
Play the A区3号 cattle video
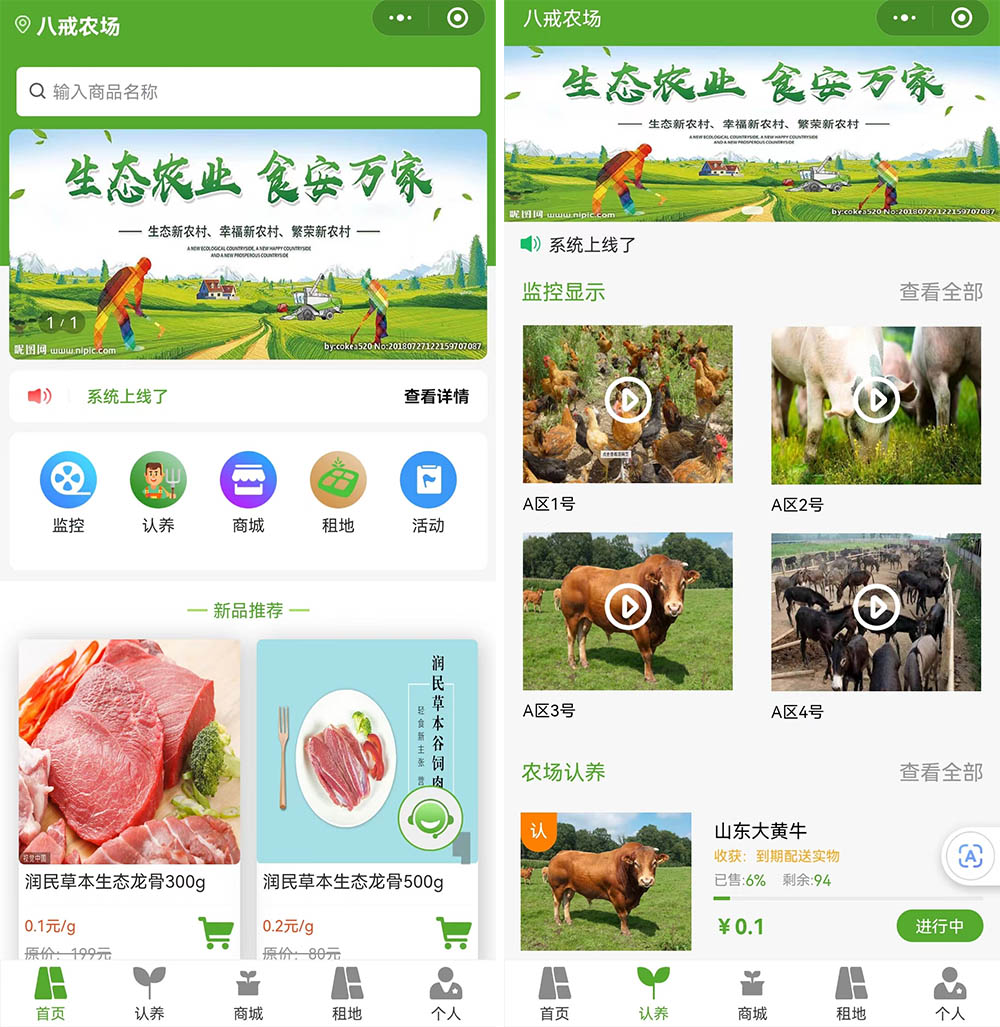[x=628, y=607]
